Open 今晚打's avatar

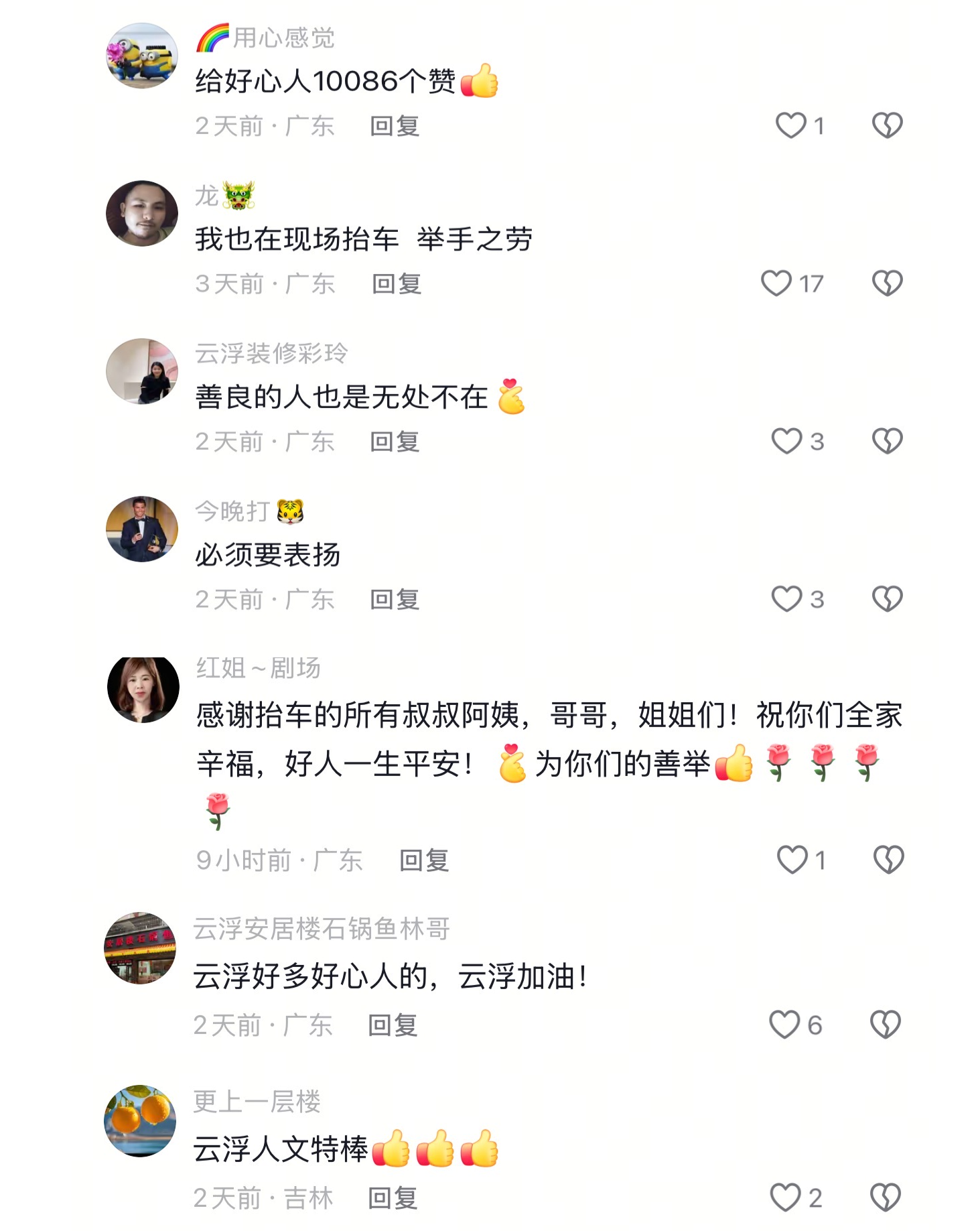click(142, 529)
